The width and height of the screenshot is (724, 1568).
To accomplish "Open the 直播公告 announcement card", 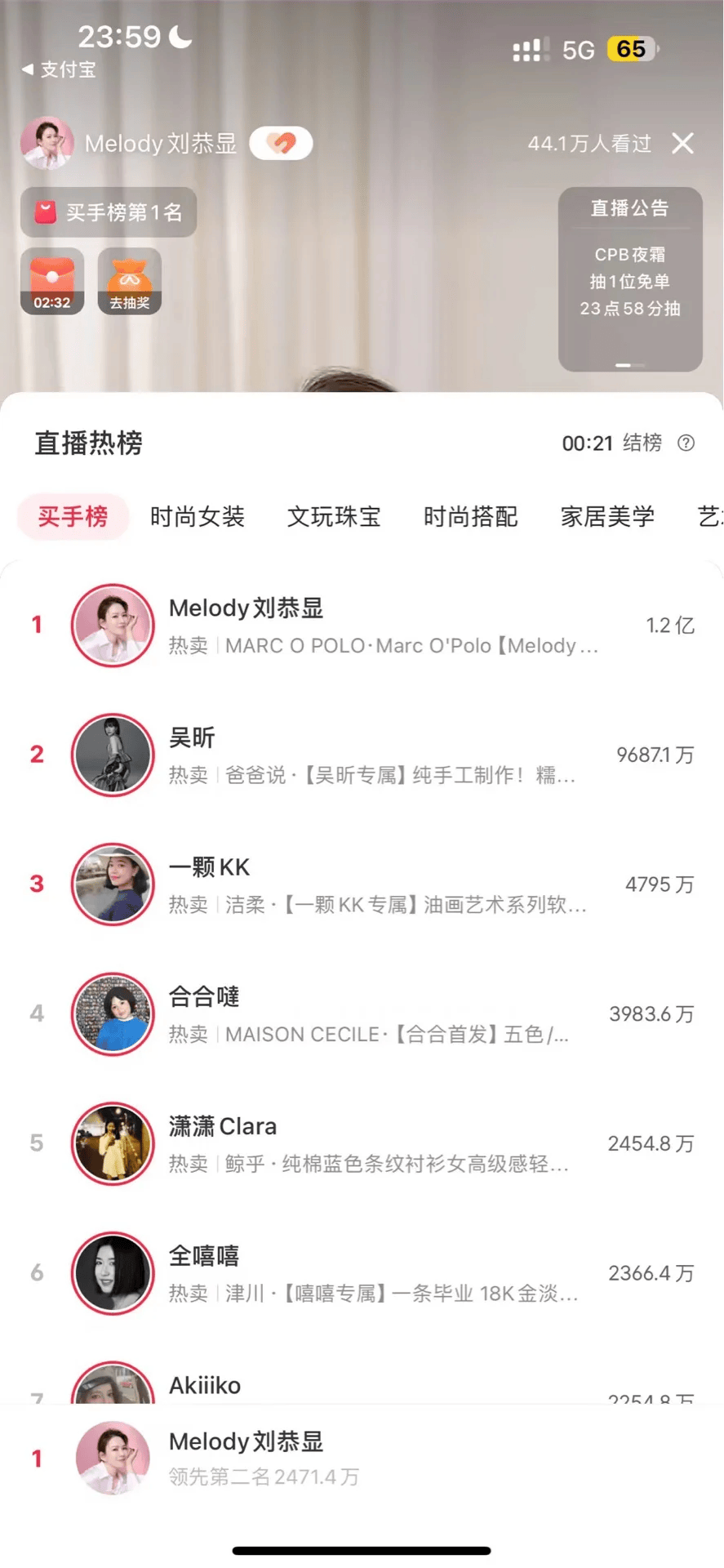I will point(630,279).
